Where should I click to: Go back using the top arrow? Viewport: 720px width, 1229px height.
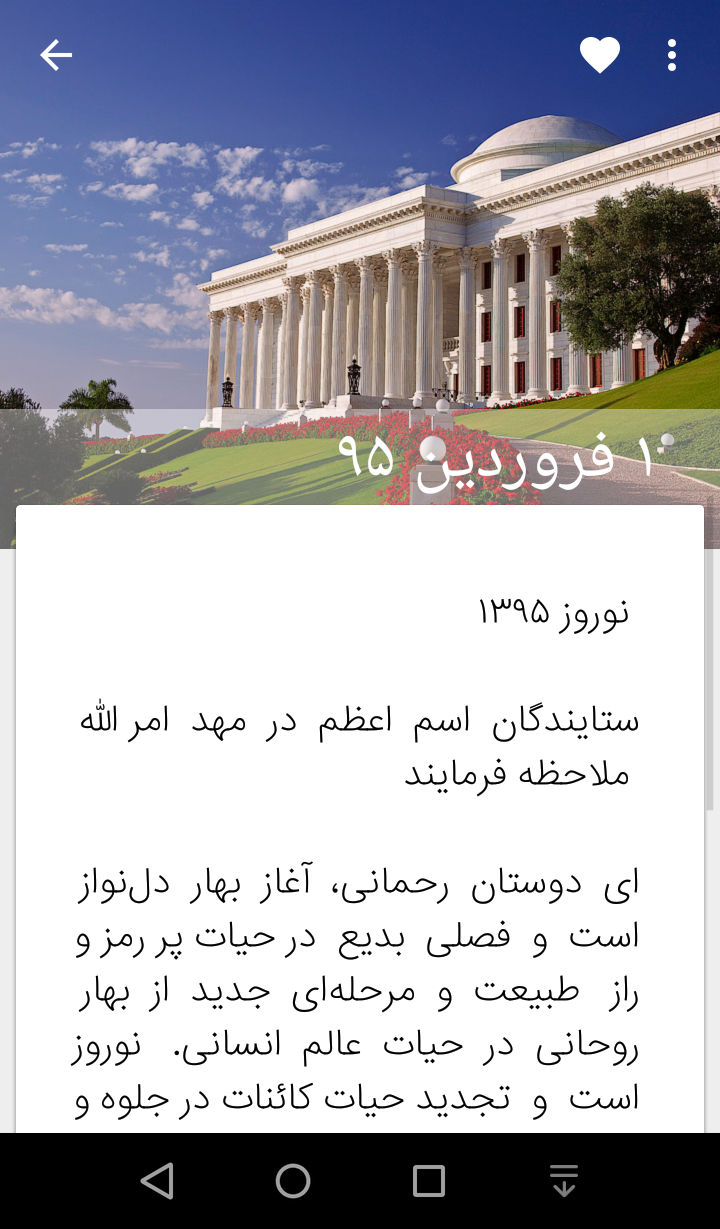(x=56, y=55)
